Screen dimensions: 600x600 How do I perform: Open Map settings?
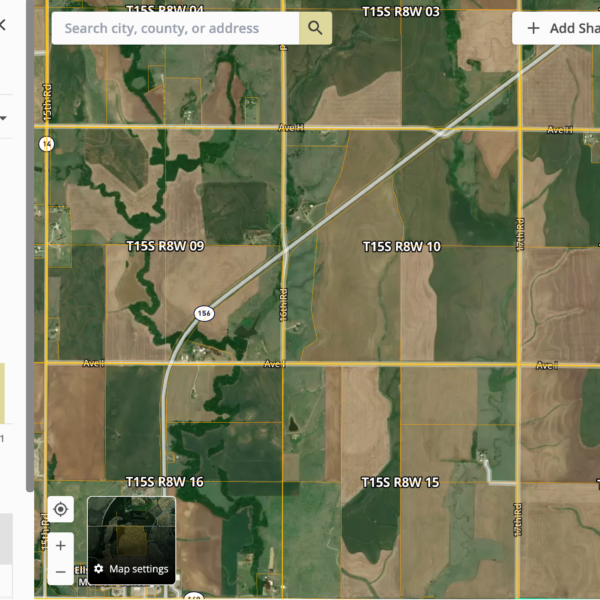pos(132,569)
